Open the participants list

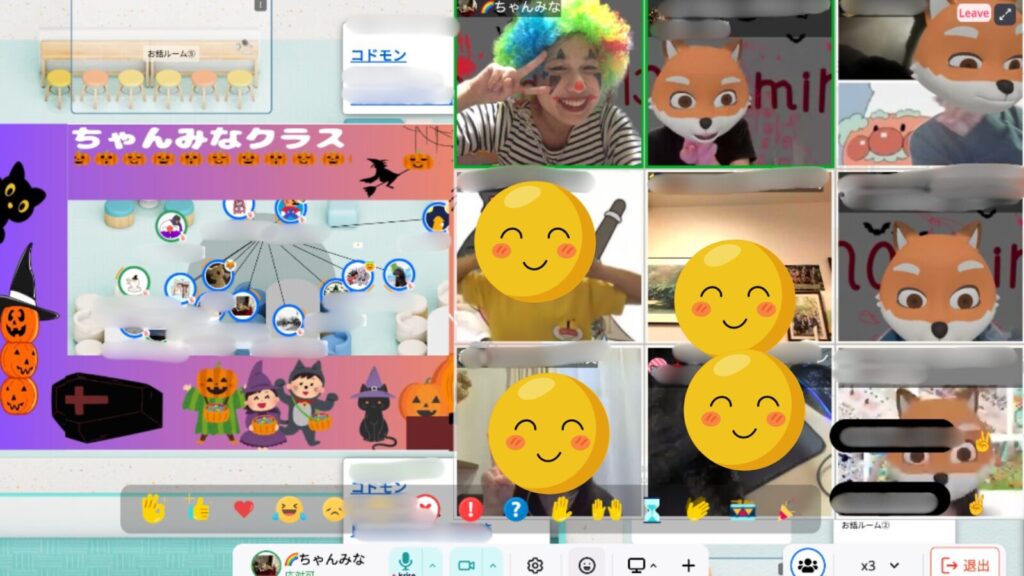point(806,565)
